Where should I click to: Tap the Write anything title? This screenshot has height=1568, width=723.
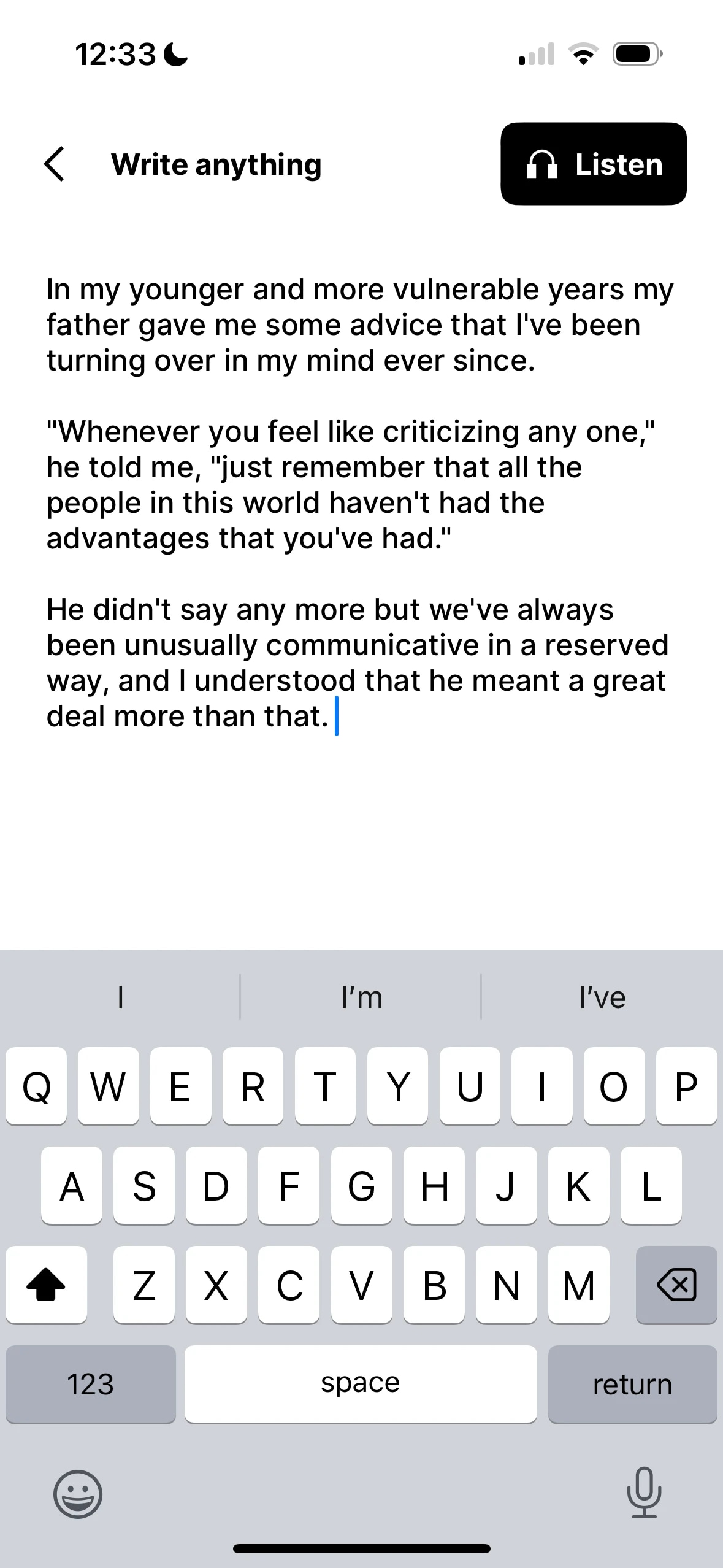pyautogui.click(x=216, y=164)
